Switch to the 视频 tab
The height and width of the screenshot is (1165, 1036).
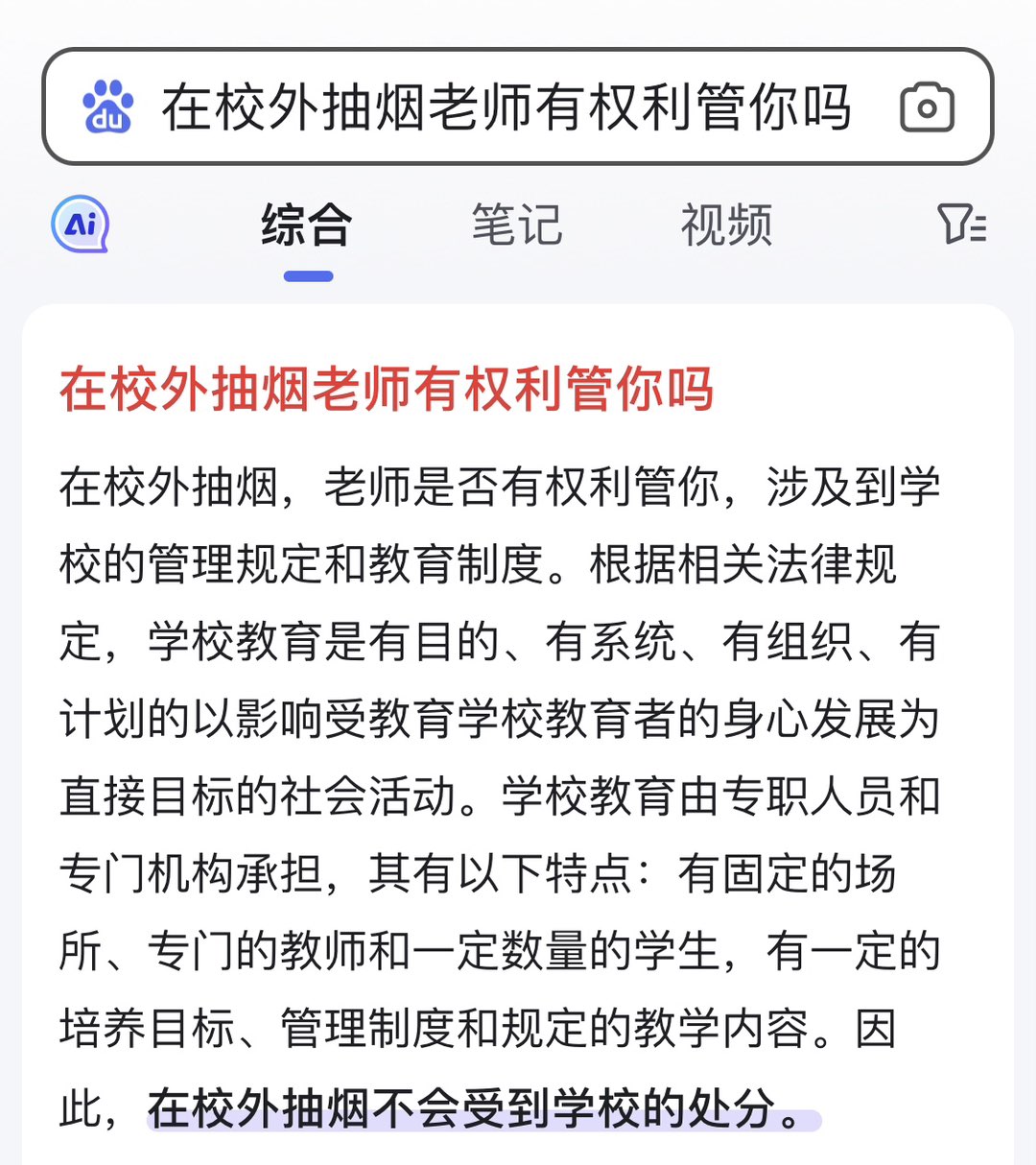726,226
